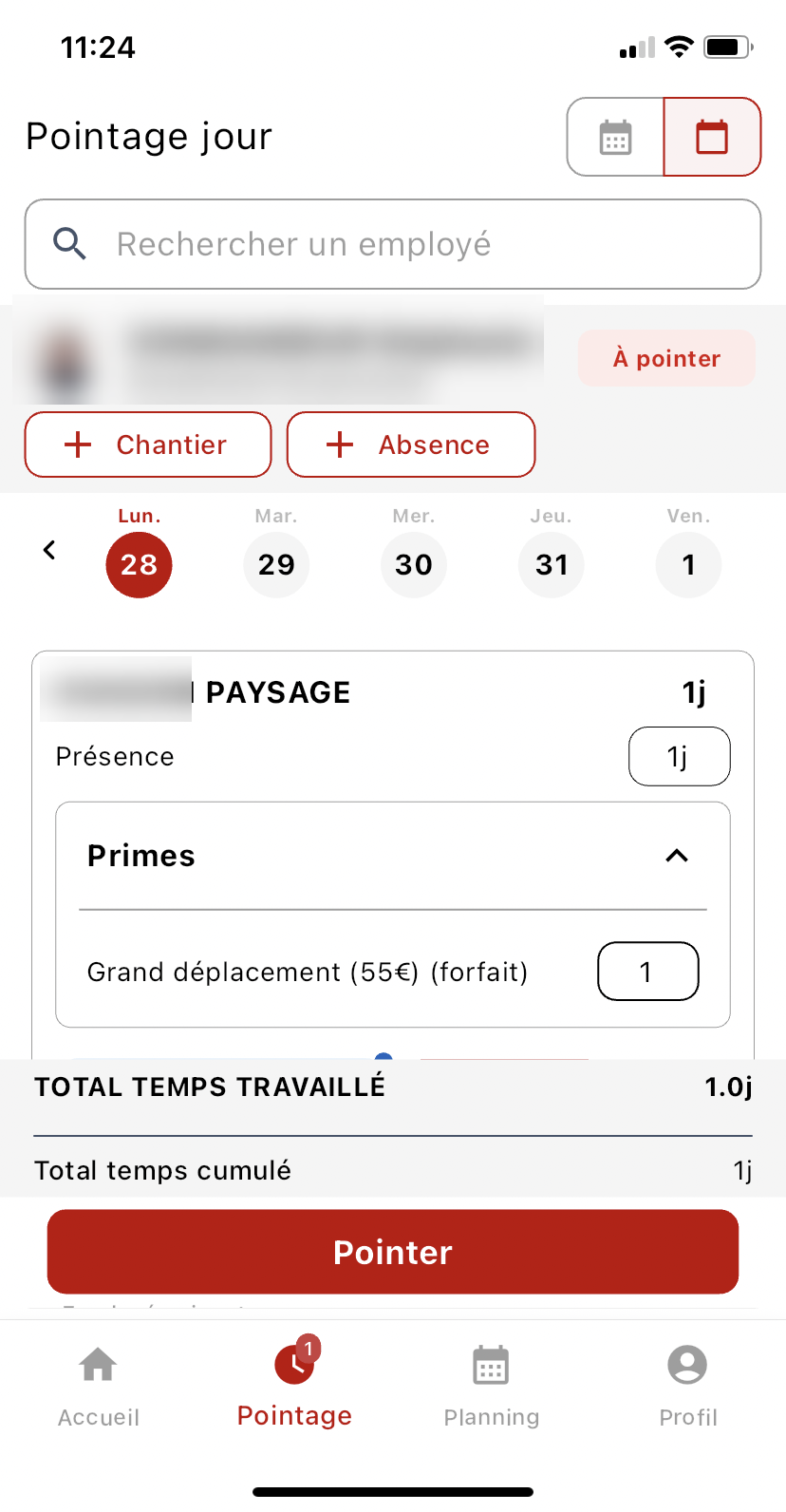Viewport: 786px width, 1512px height.
Task: Edit the Présence 1j value
Action: pyautogui.click(x=679, y=757)
